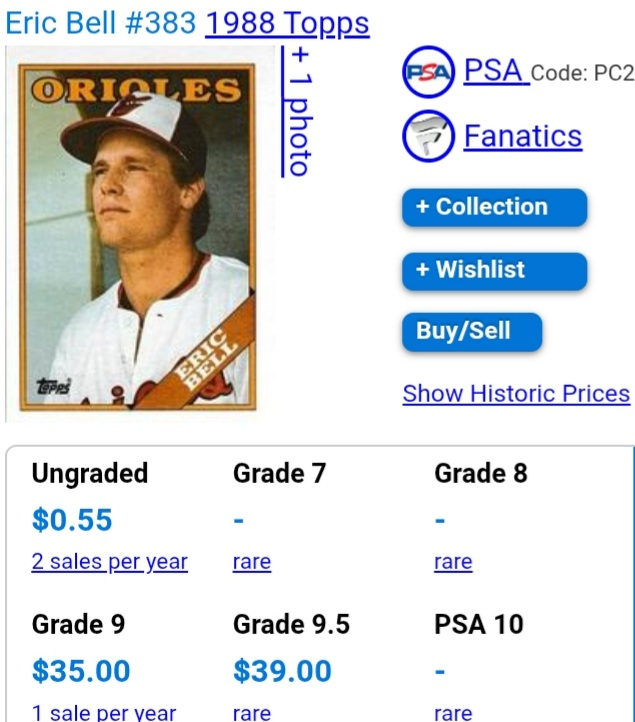Viewport: 635px width, 722px height.
Task: Tap the rare link under Grade 8
Action: coord(453,562)
